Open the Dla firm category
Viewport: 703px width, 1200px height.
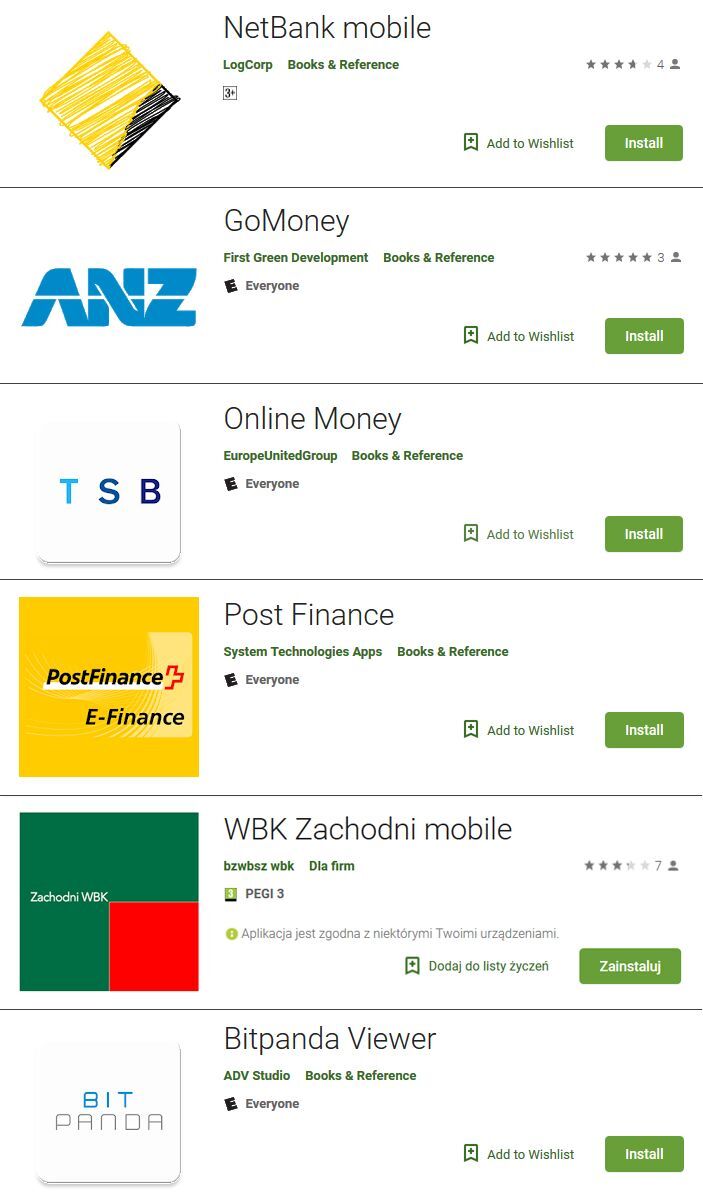click(332, 866)
